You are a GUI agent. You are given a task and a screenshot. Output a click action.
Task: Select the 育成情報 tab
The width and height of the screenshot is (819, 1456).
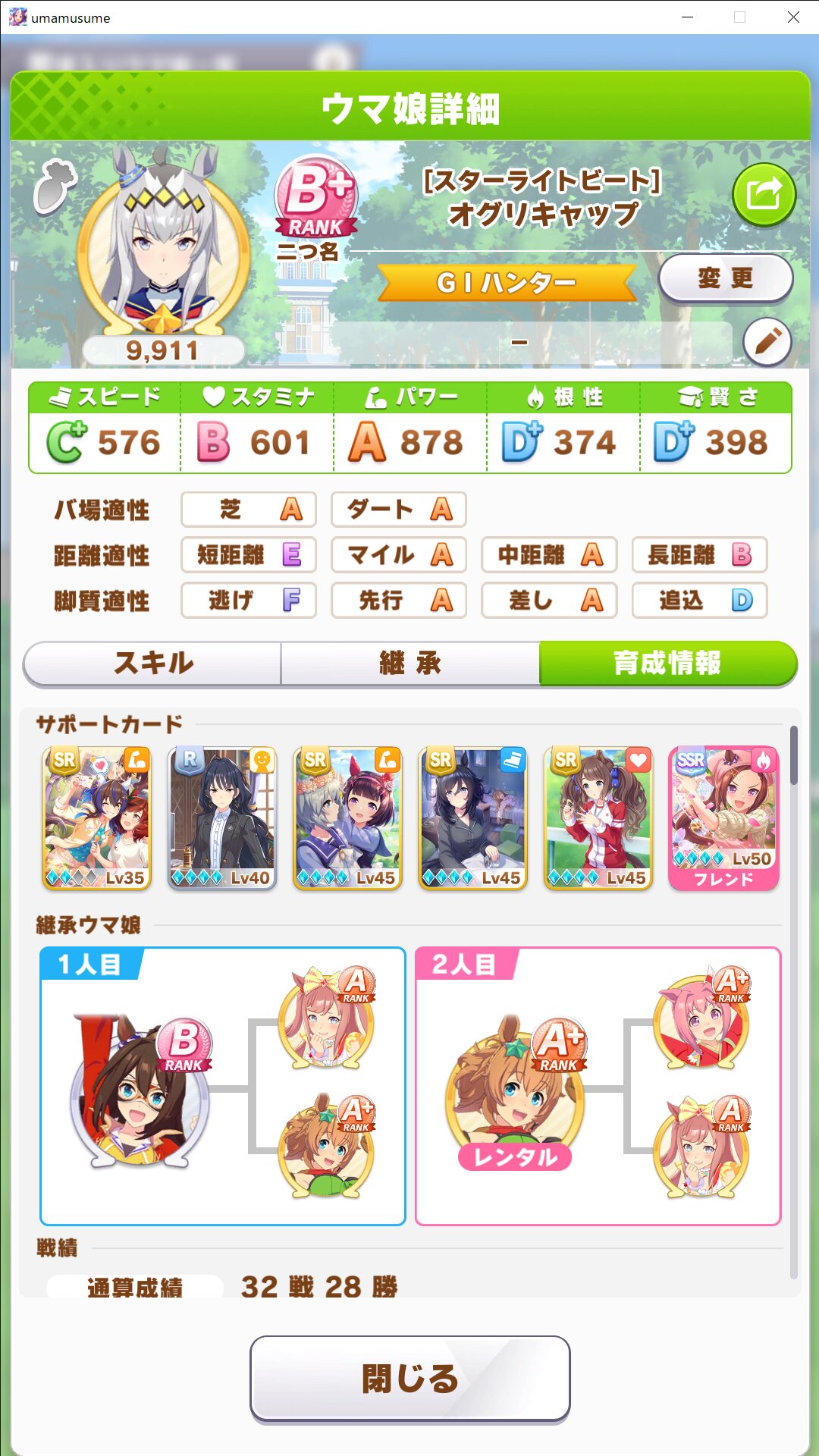tap(668, 664)
